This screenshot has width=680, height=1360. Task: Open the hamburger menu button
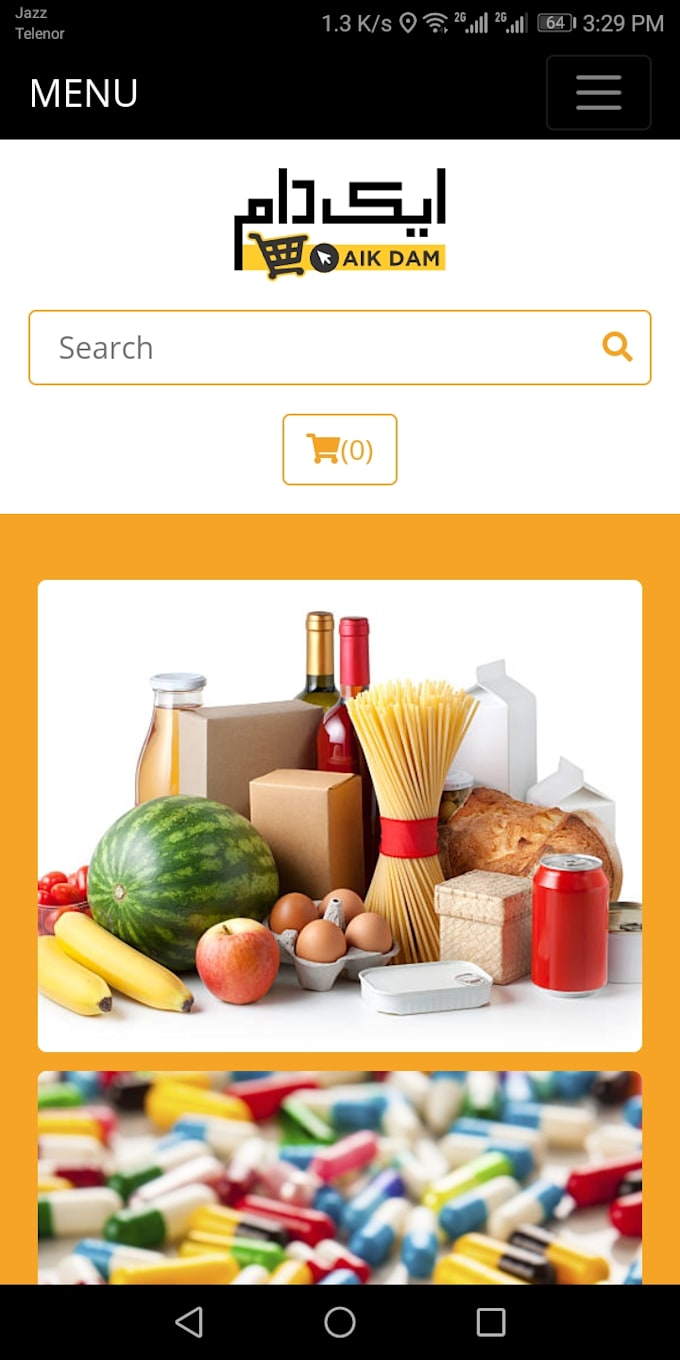coord(598,93)
